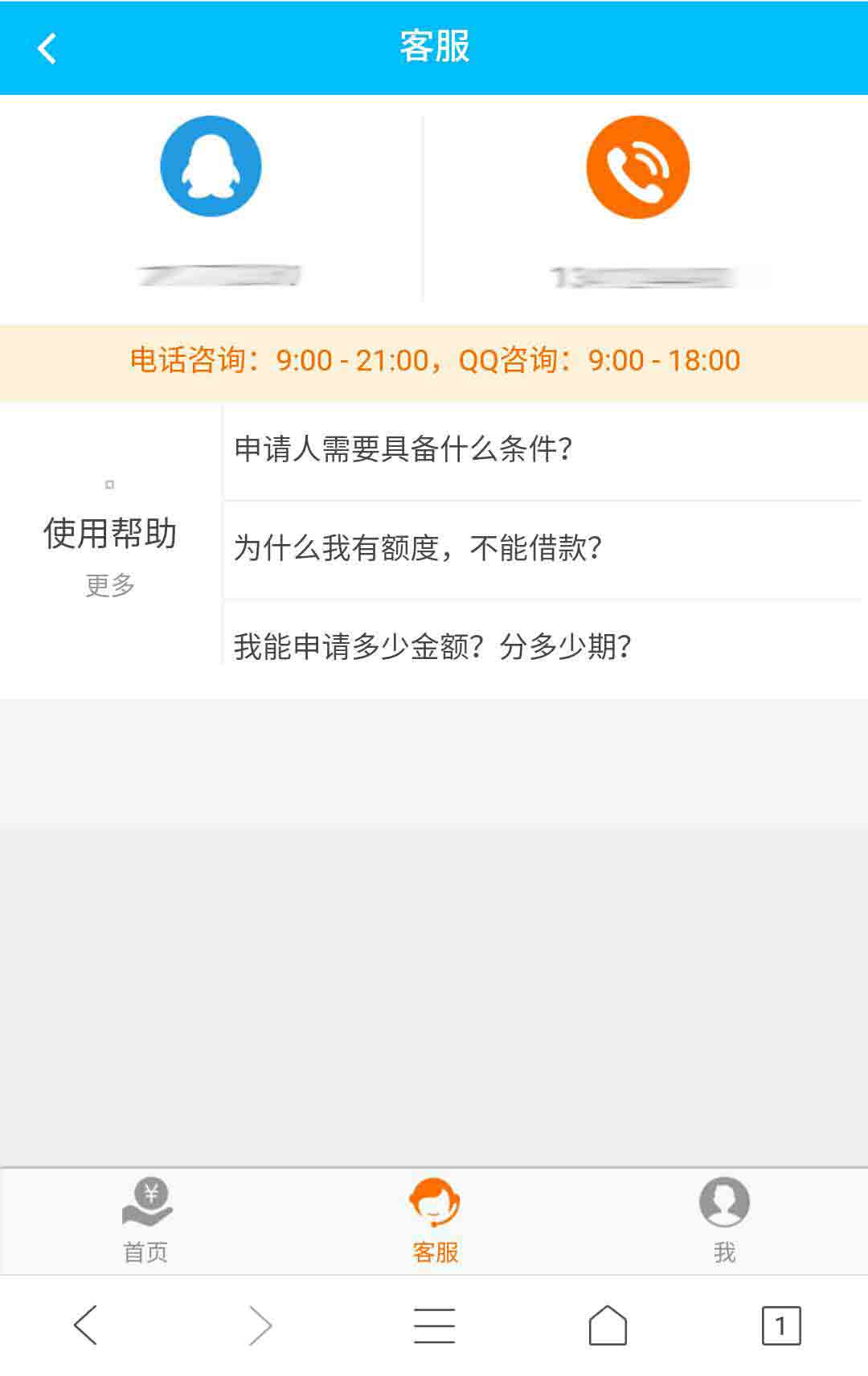Open FAQ 为什么我有额度,不能借款?
The height and width of the screenshot is (1376, 868).
418,548
